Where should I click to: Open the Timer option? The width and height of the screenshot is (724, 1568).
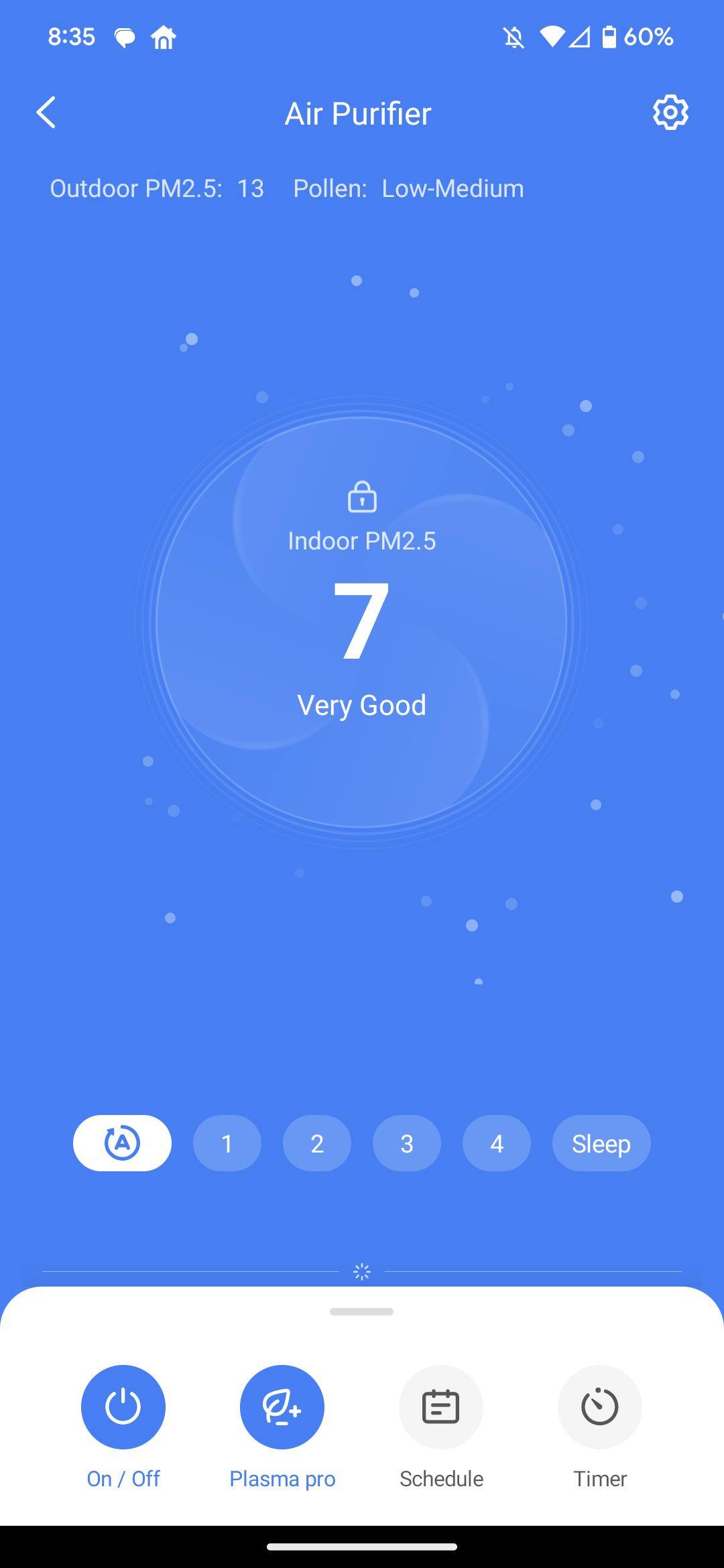(600, 1407)
